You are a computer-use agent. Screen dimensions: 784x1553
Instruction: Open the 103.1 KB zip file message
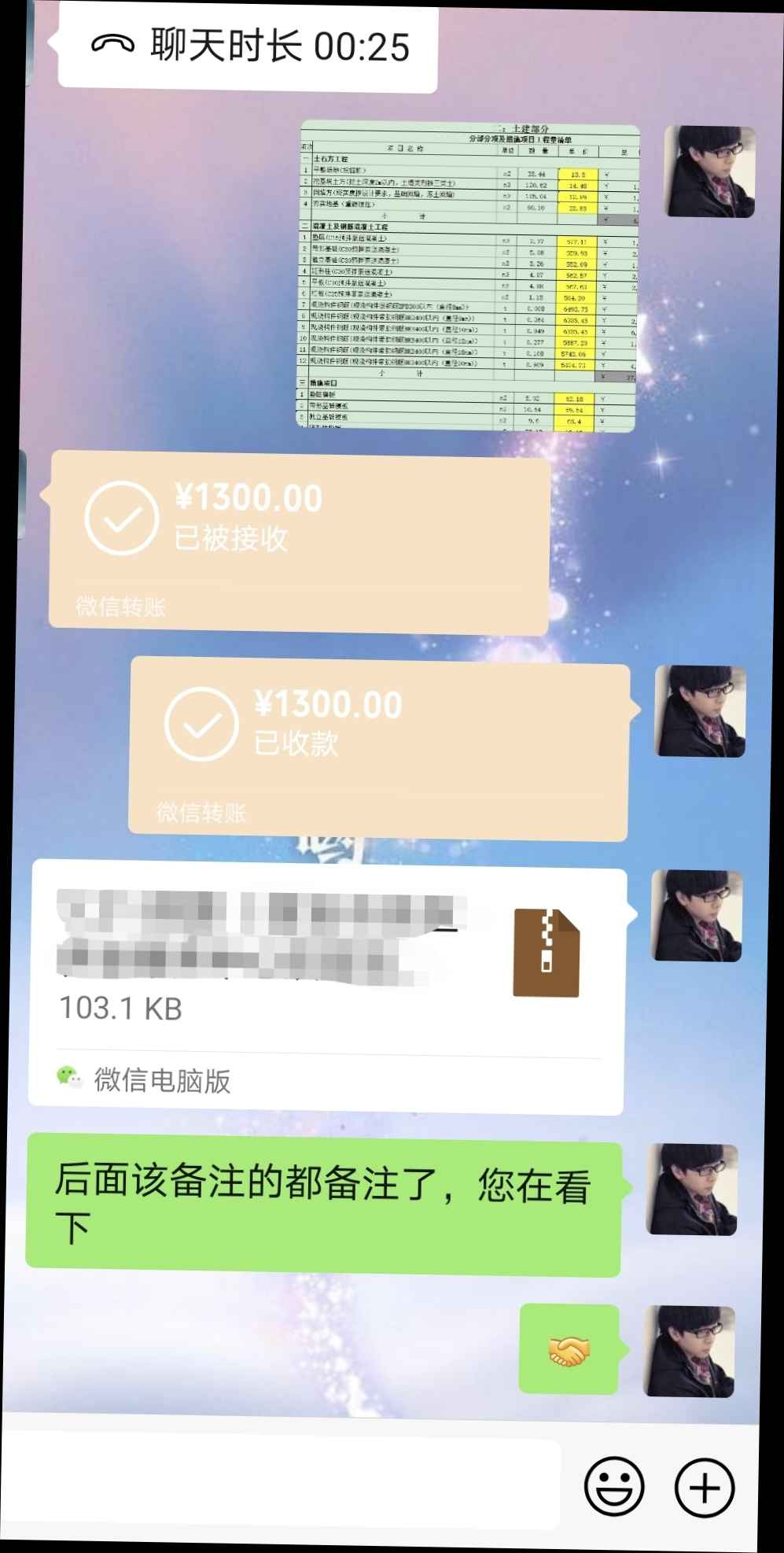pyautogui.click(x=328, y=987)
